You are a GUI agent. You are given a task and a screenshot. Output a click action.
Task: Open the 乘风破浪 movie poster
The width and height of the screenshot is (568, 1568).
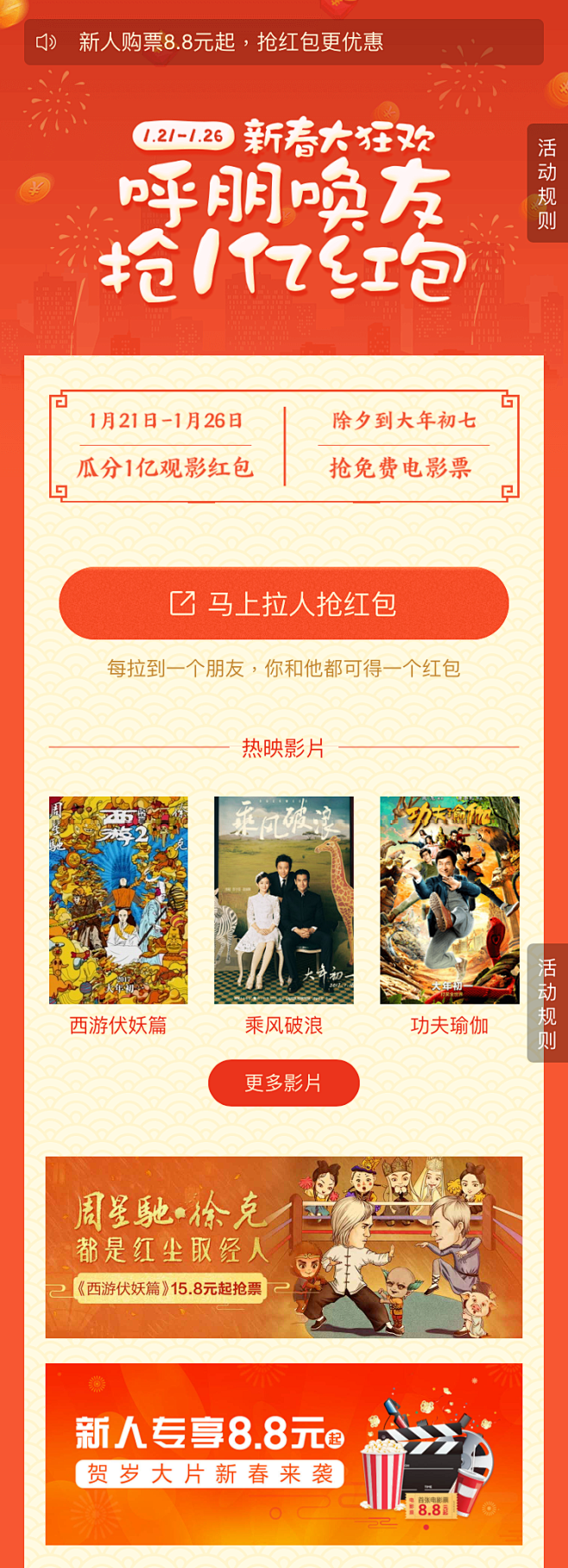tap(283, 899)
